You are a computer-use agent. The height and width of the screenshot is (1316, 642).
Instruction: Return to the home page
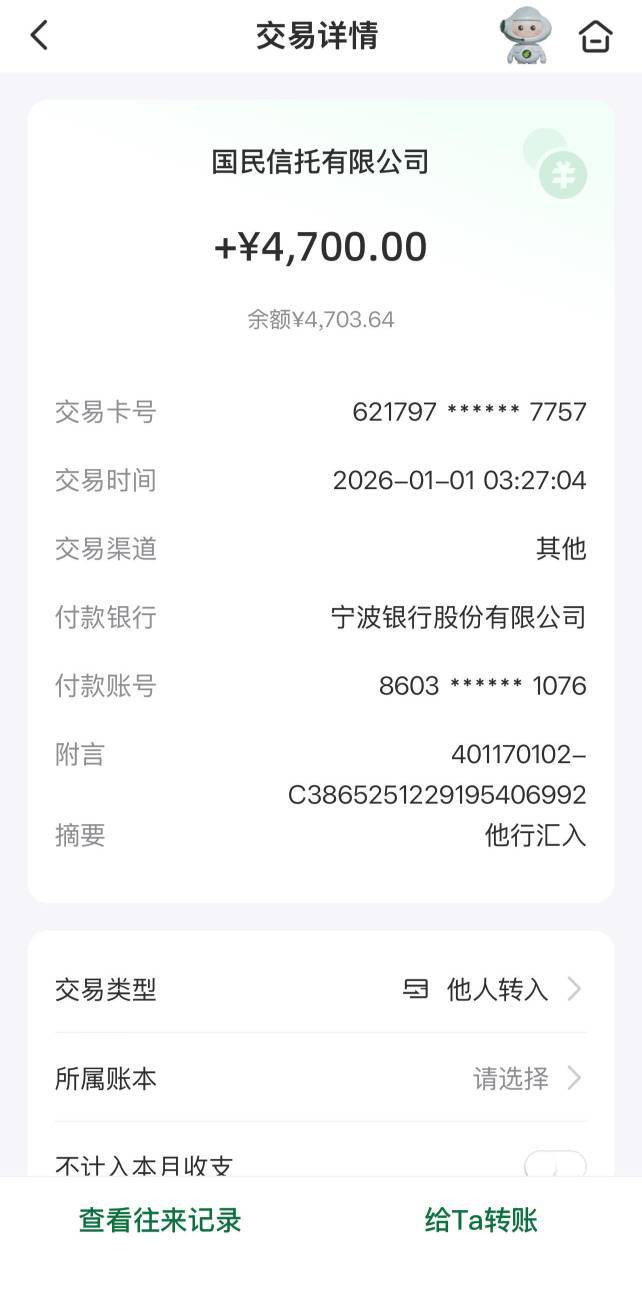point(595,36)
